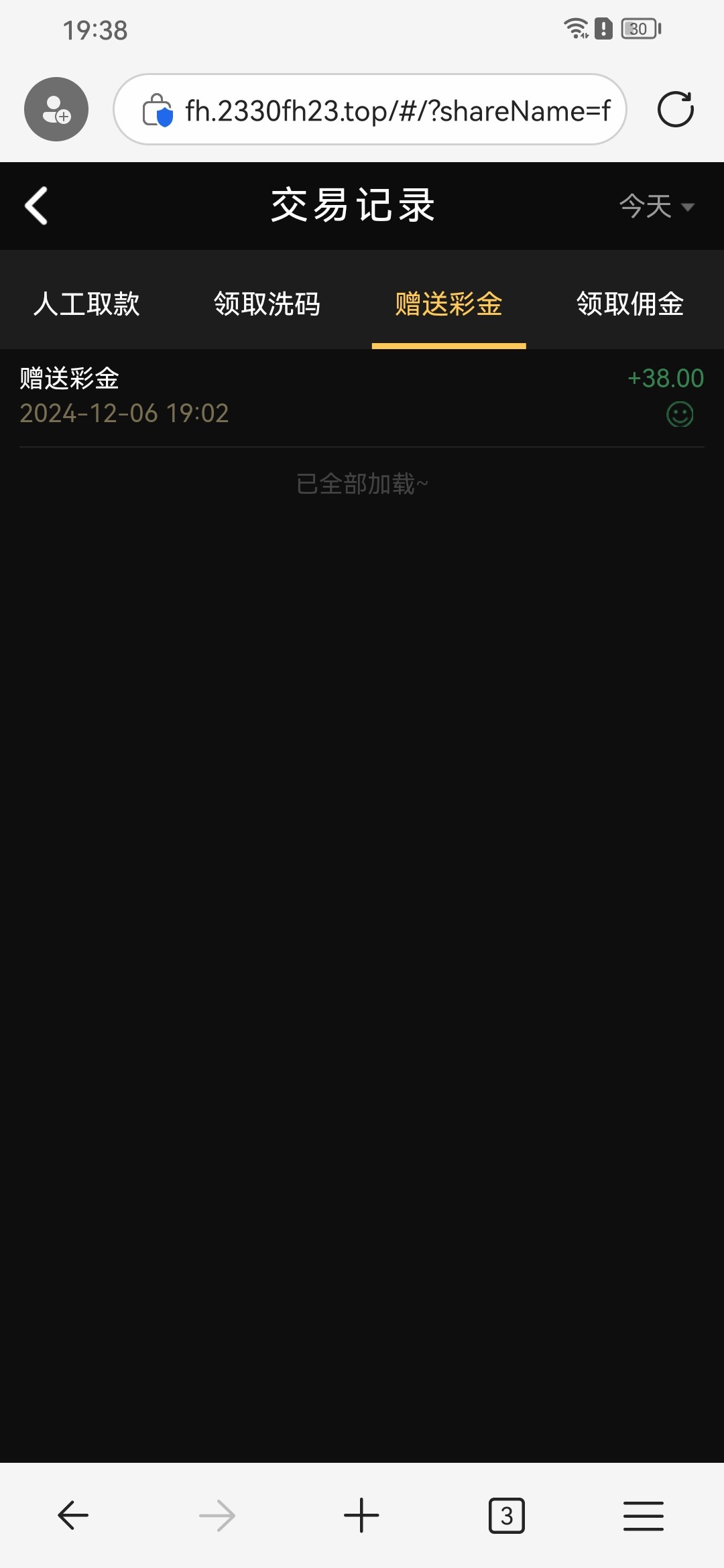This screenshot has width=724, height=1568.
Task: Tap the browser address bar URL
Action: tap(397, 111)
